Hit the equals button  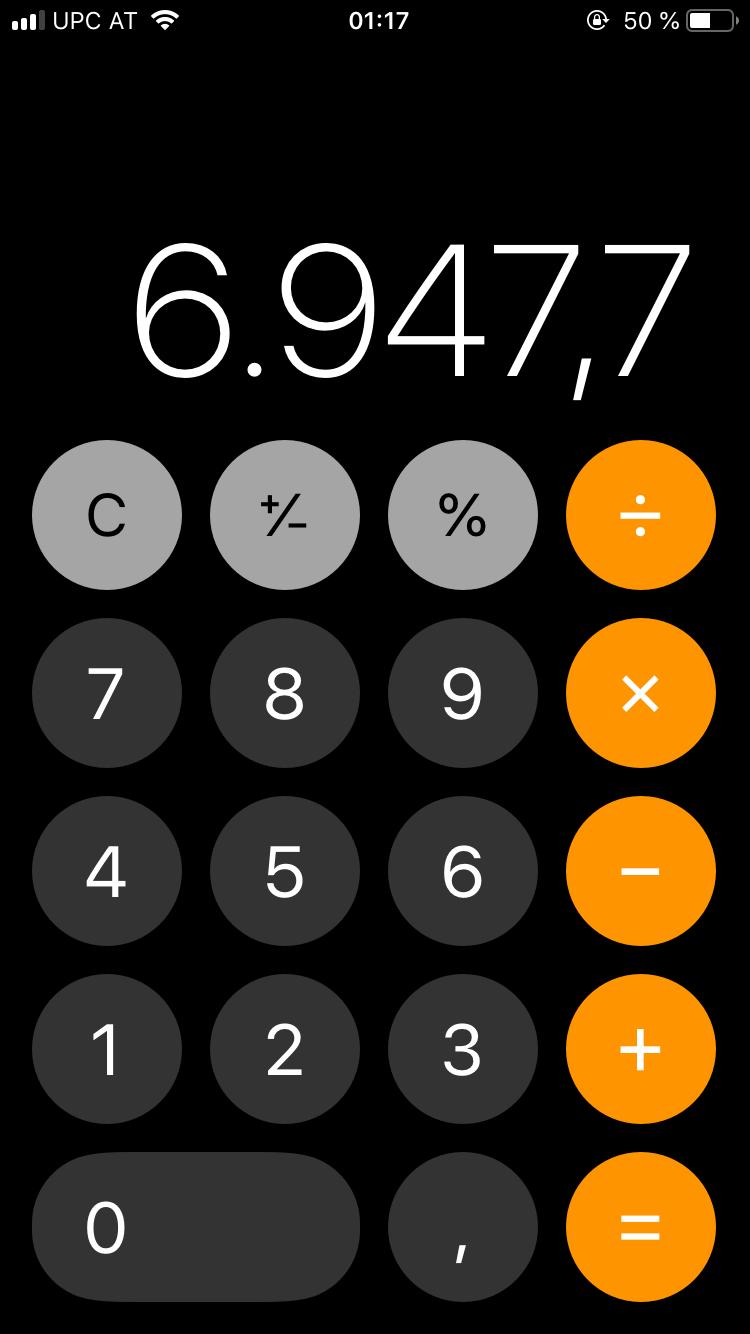(x=641, y=1227)
